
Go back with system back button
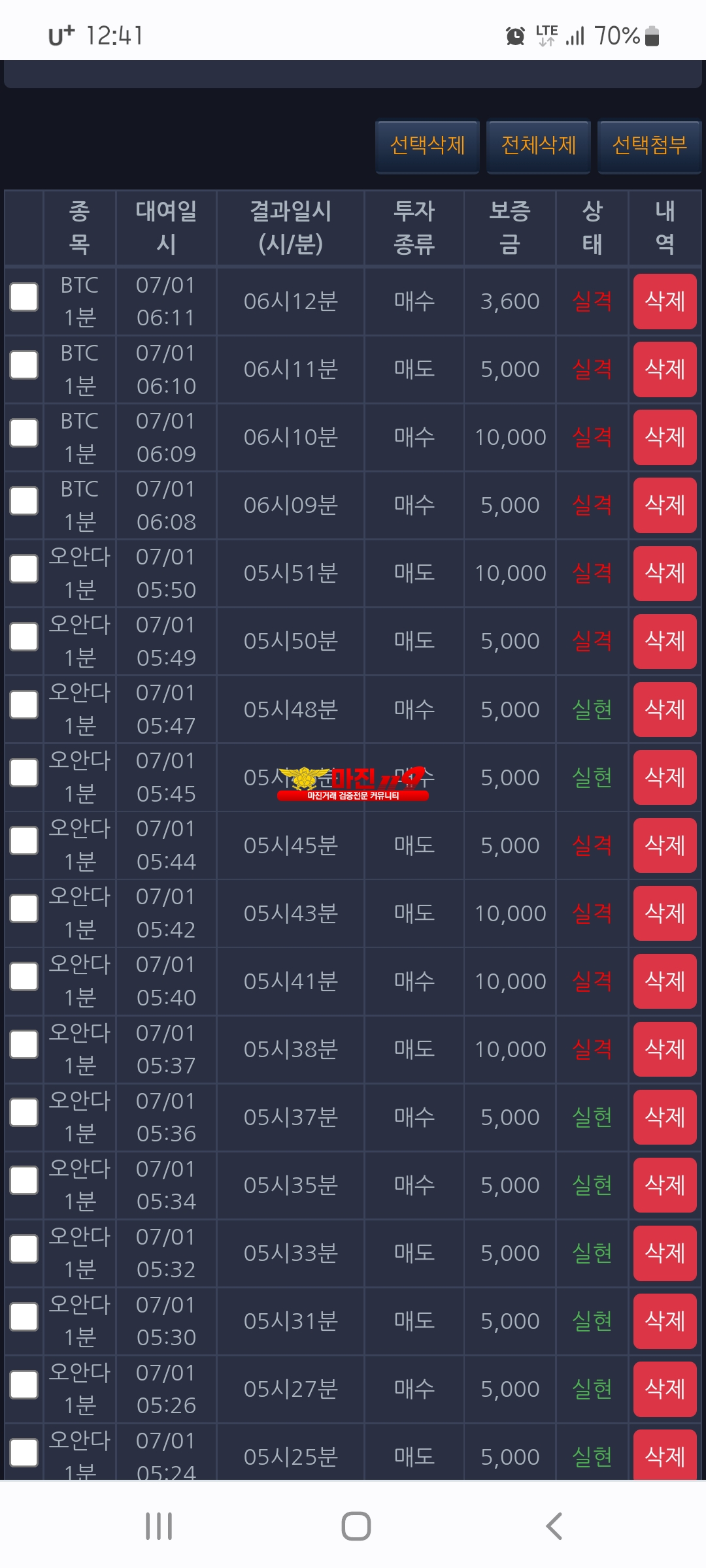(x=554, y=1526)
